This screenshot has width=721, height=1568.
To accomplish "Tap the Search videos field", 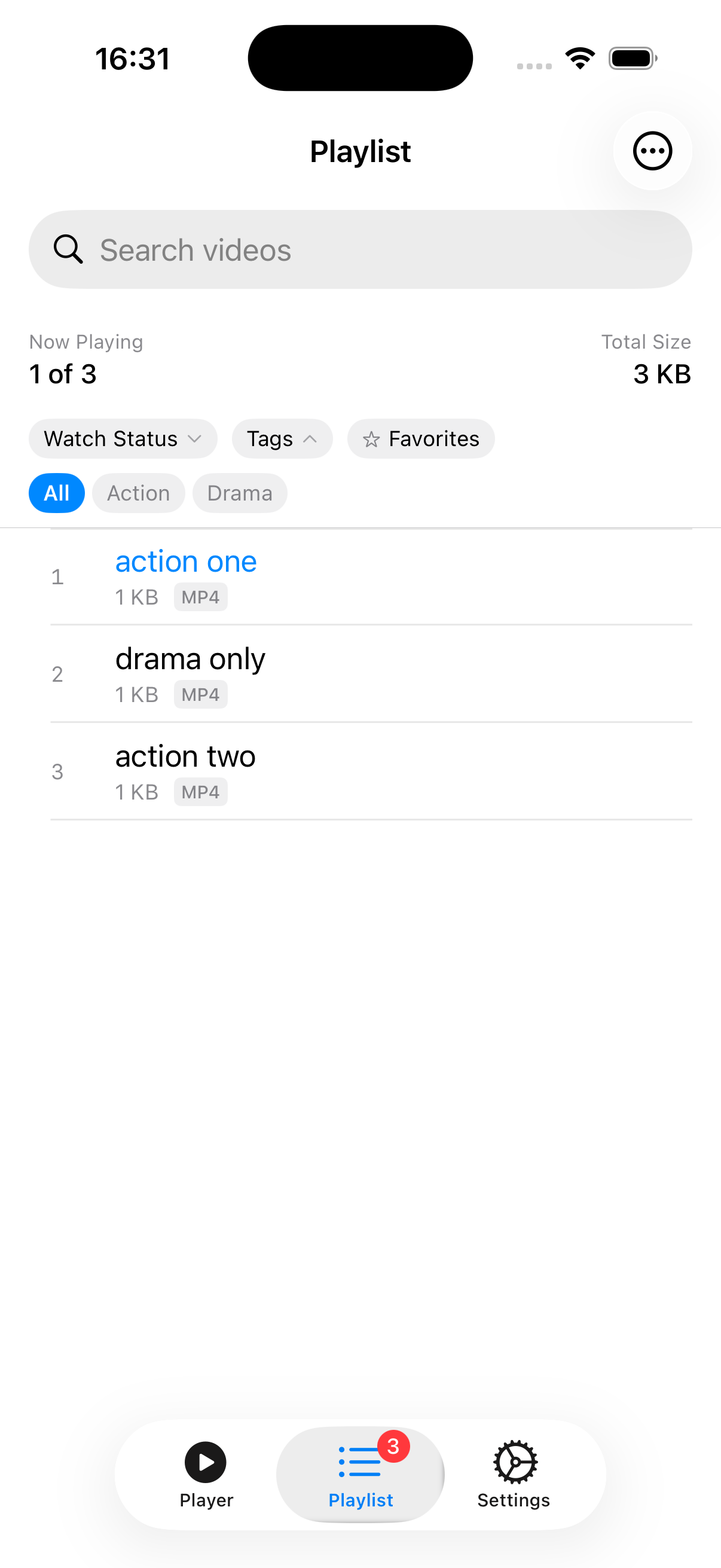I will [x=360, y=249].
